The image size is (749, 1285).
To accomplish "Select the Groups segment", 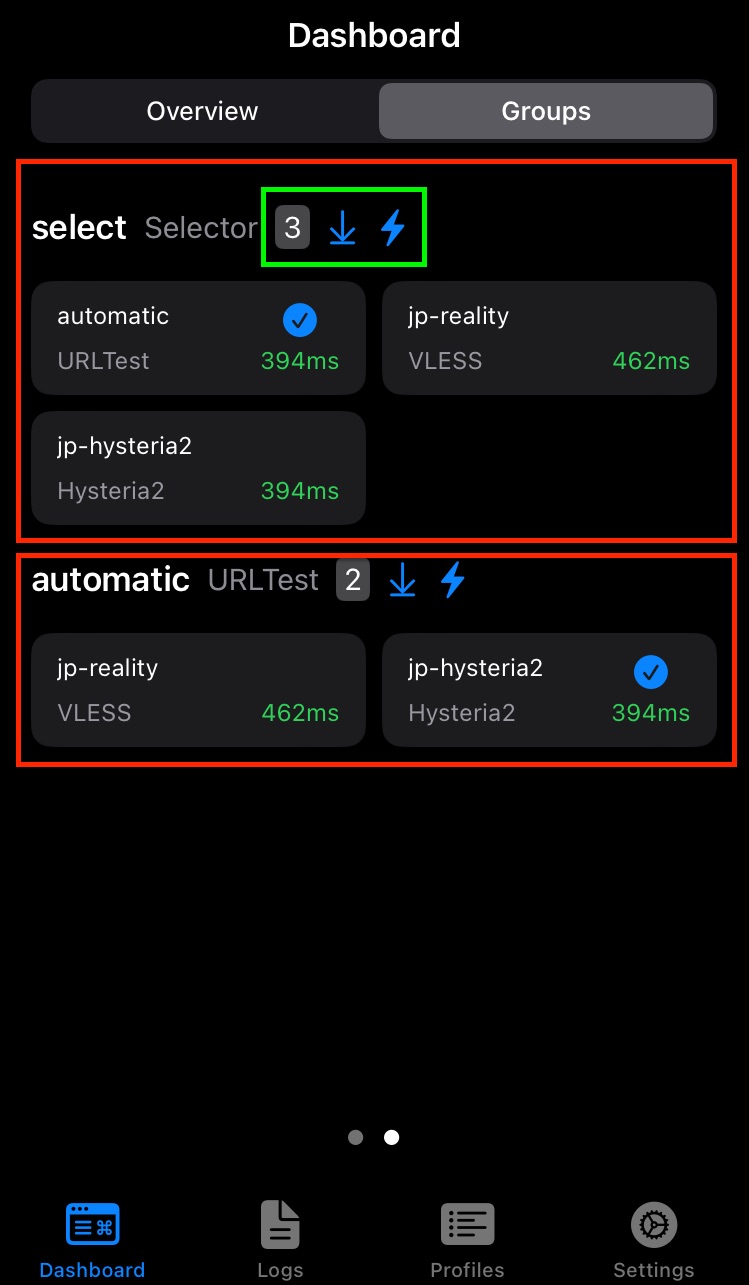I will pos(546,111).
